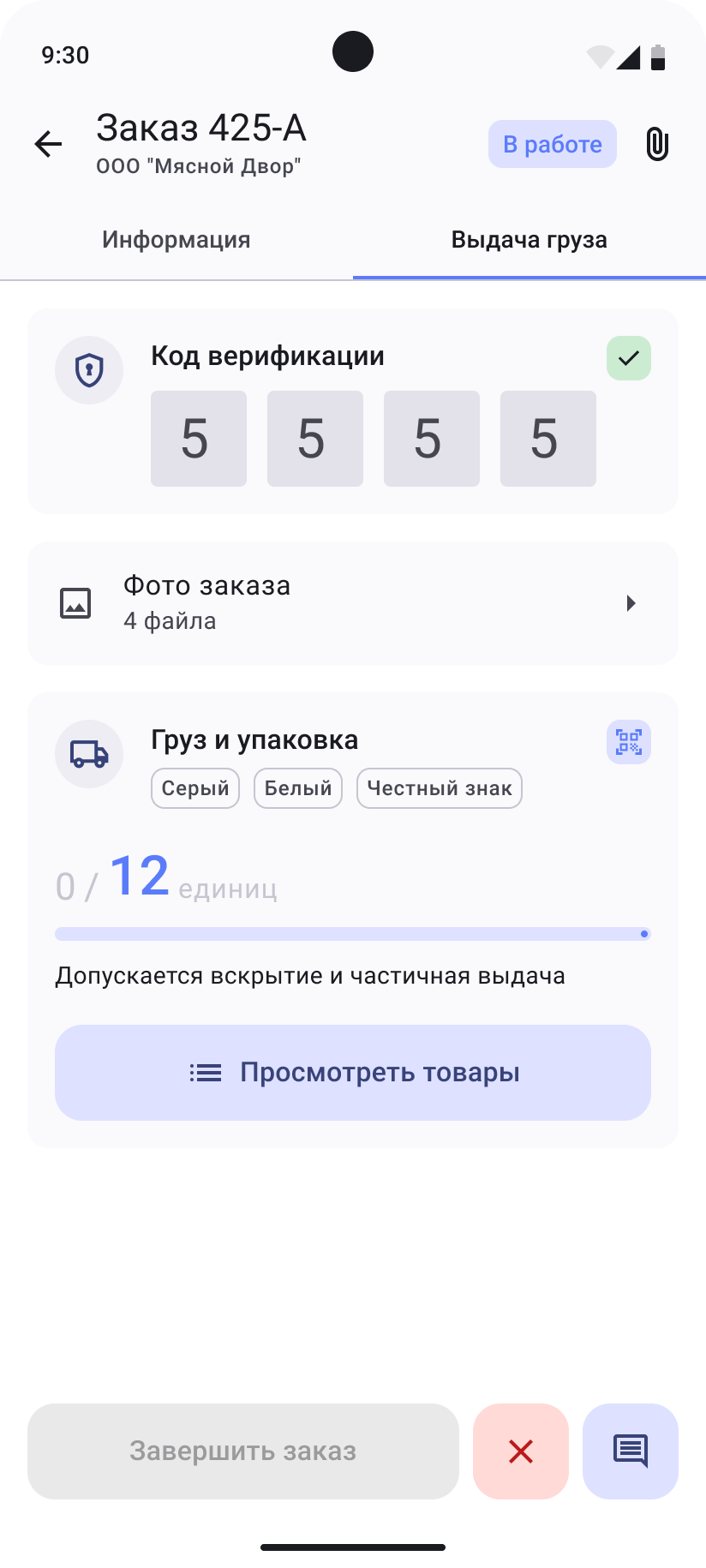Open the В работе status selector
706x1568 pixels.
(552, 144)
